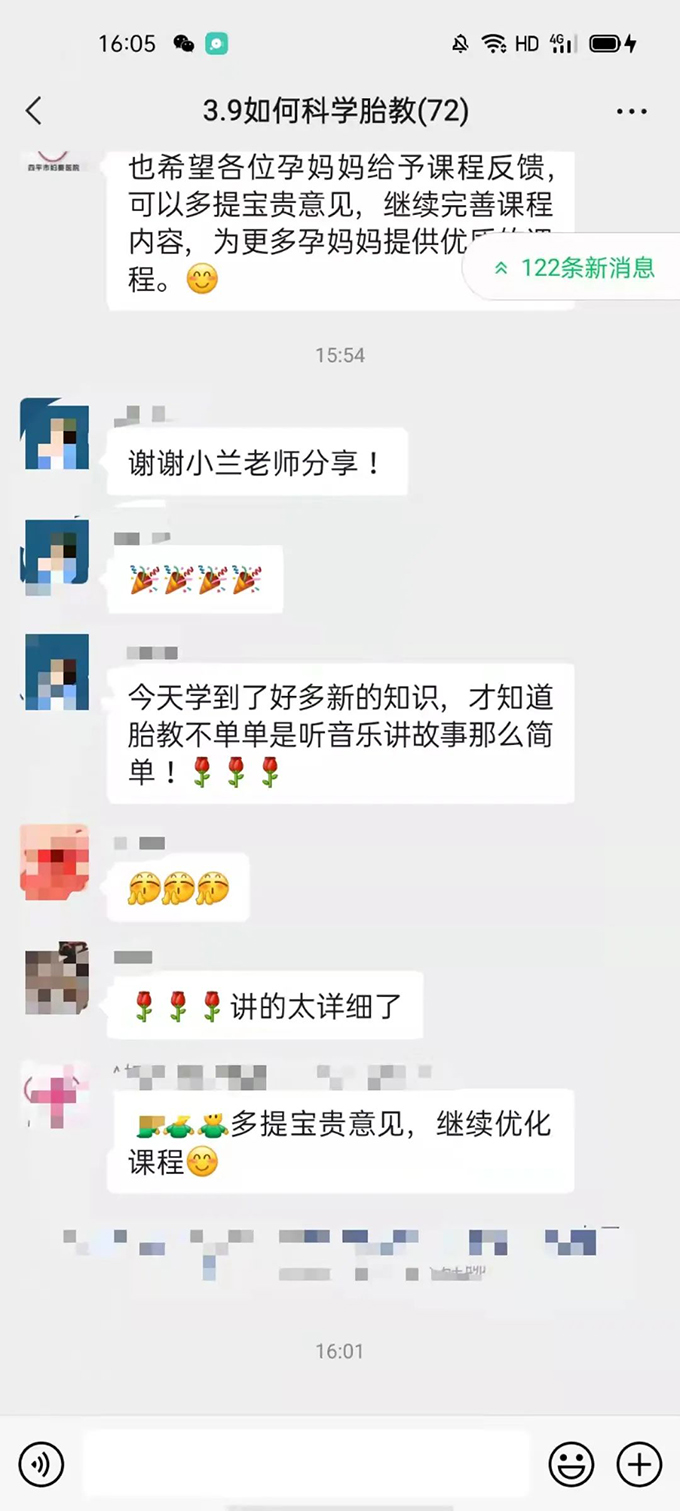Open avatar beside the three hugging emojis

(x=56, y=860)
